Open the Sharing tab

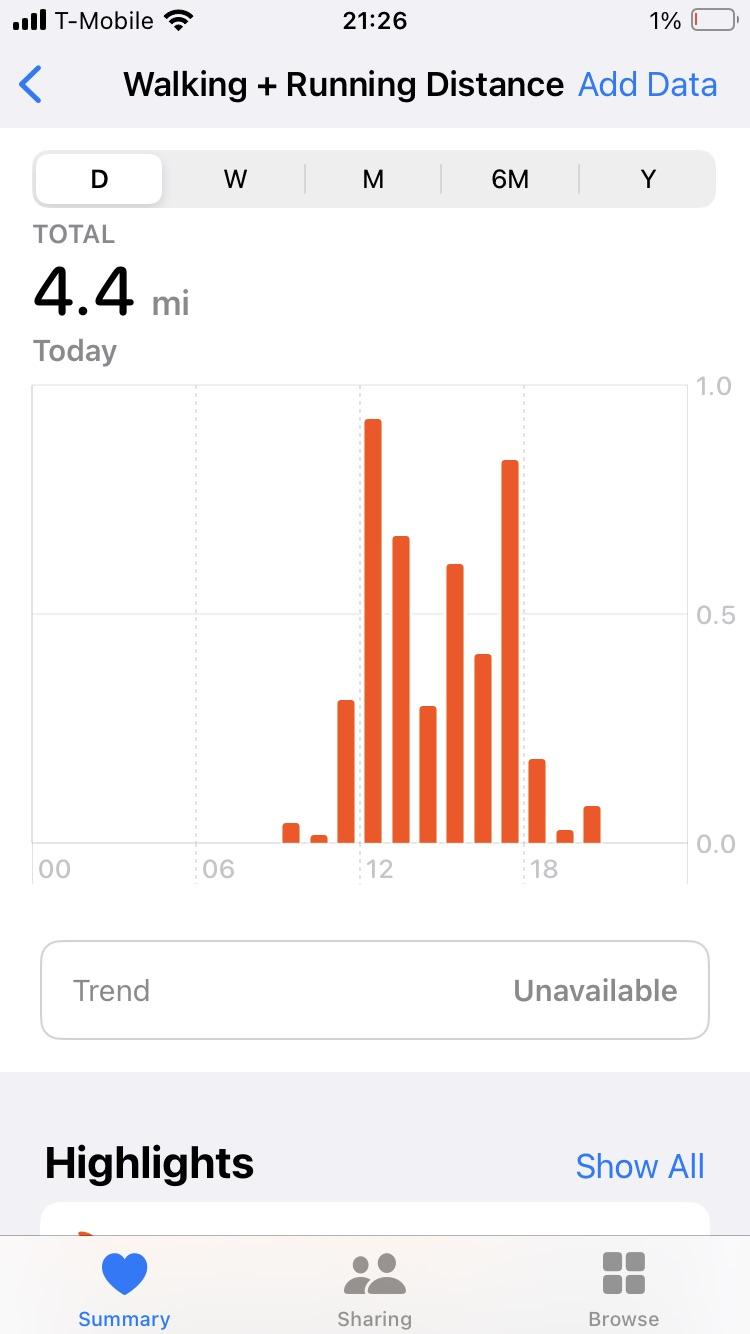click(x=374, y=1290)
